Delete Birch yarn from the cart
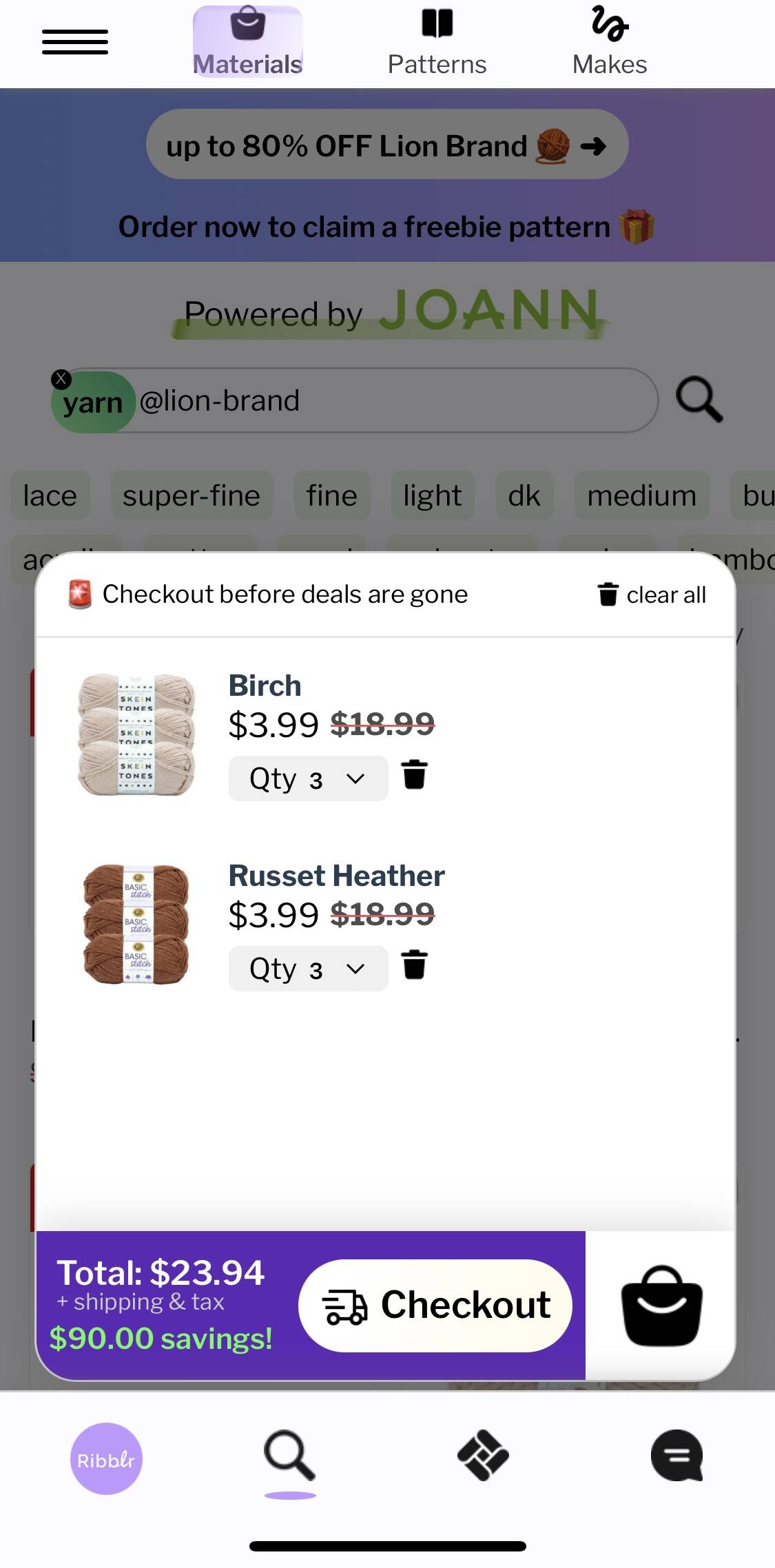Screen dimensions: 775x1568 (x=414, y=774)
